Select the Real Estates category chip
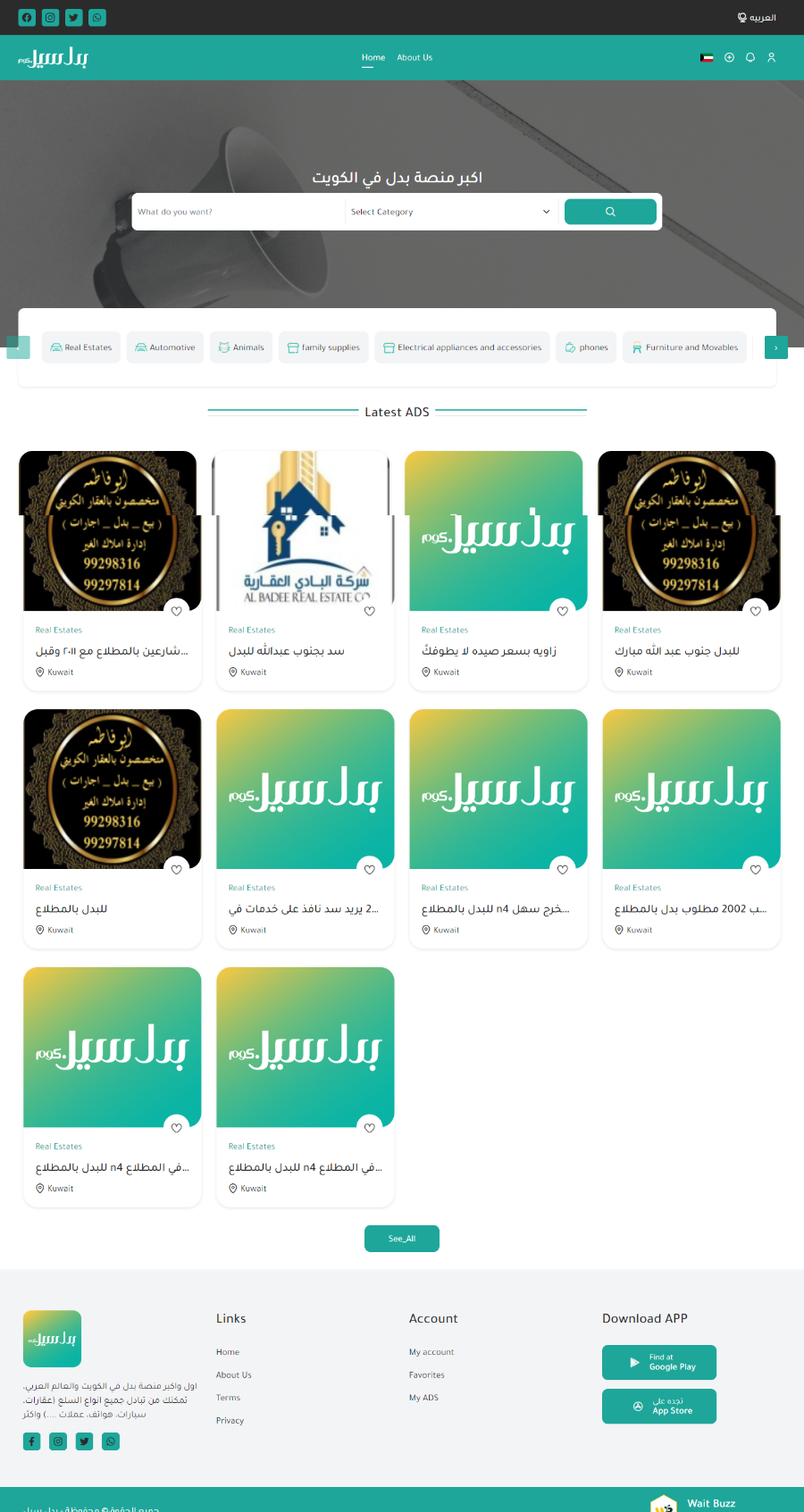 [x=81, y=347]
